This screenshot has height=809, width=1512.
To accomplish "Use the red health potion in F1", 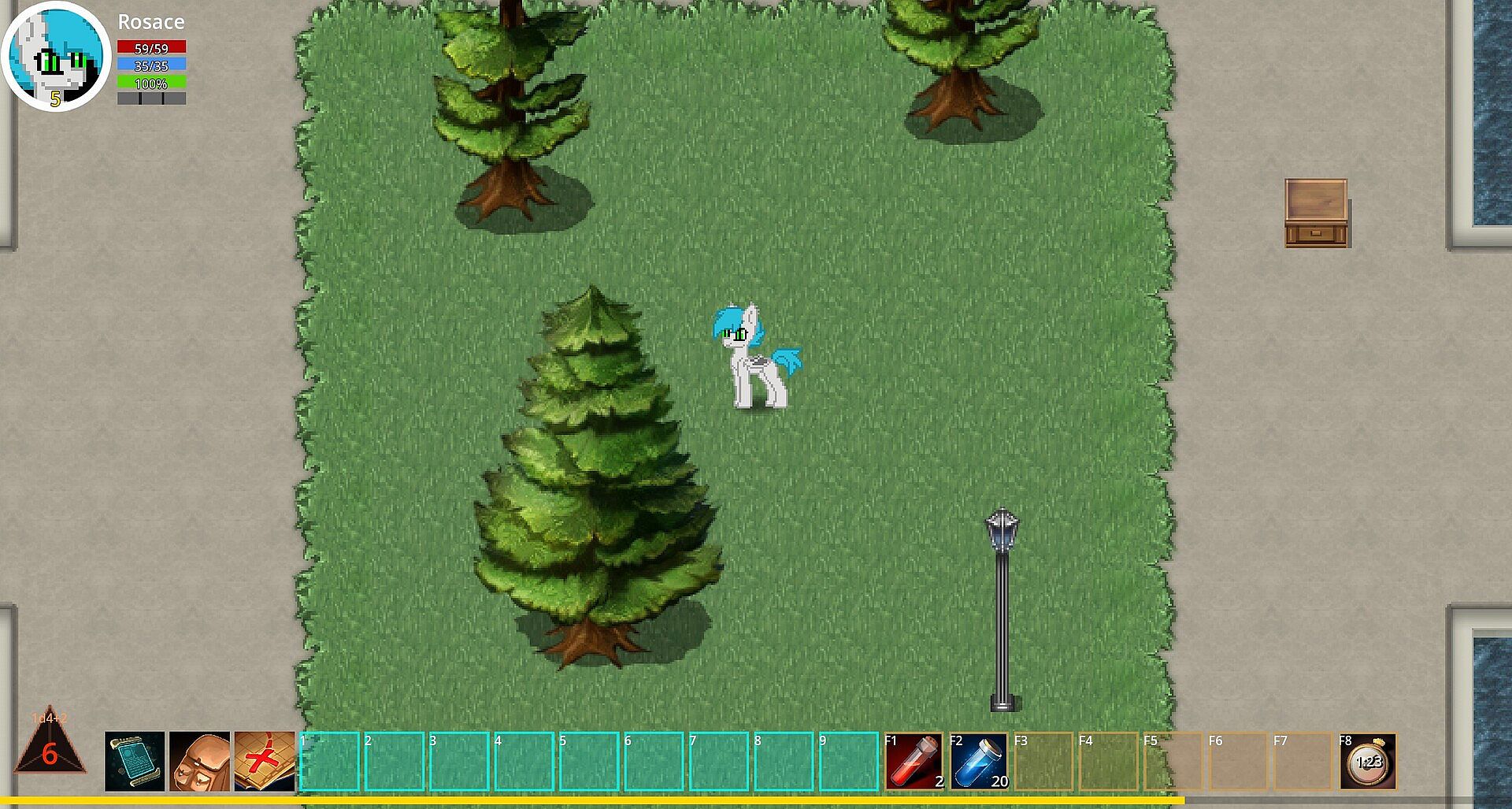I will [913, 761].
